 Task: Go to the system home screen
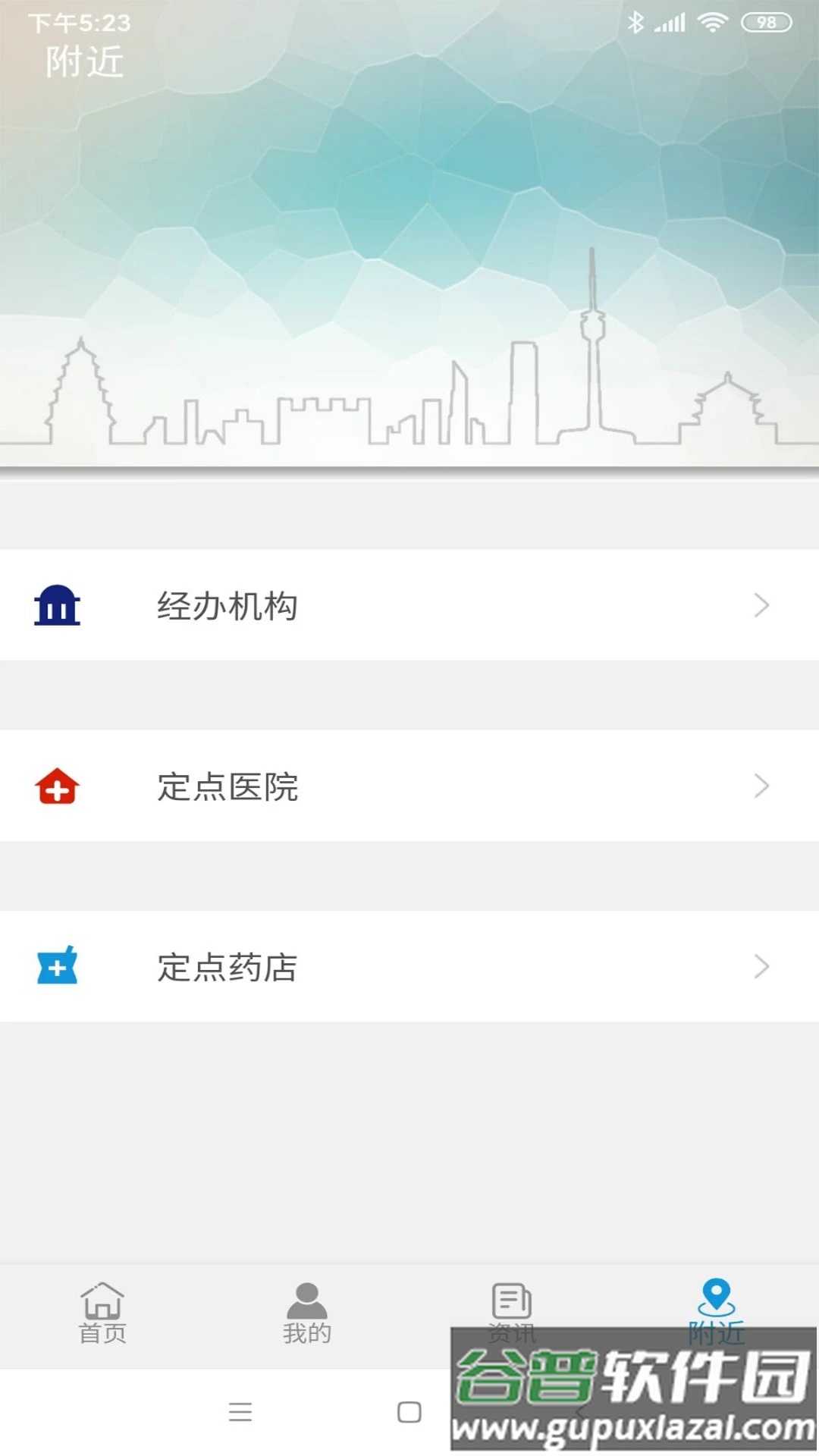[x=409, y=1412]
